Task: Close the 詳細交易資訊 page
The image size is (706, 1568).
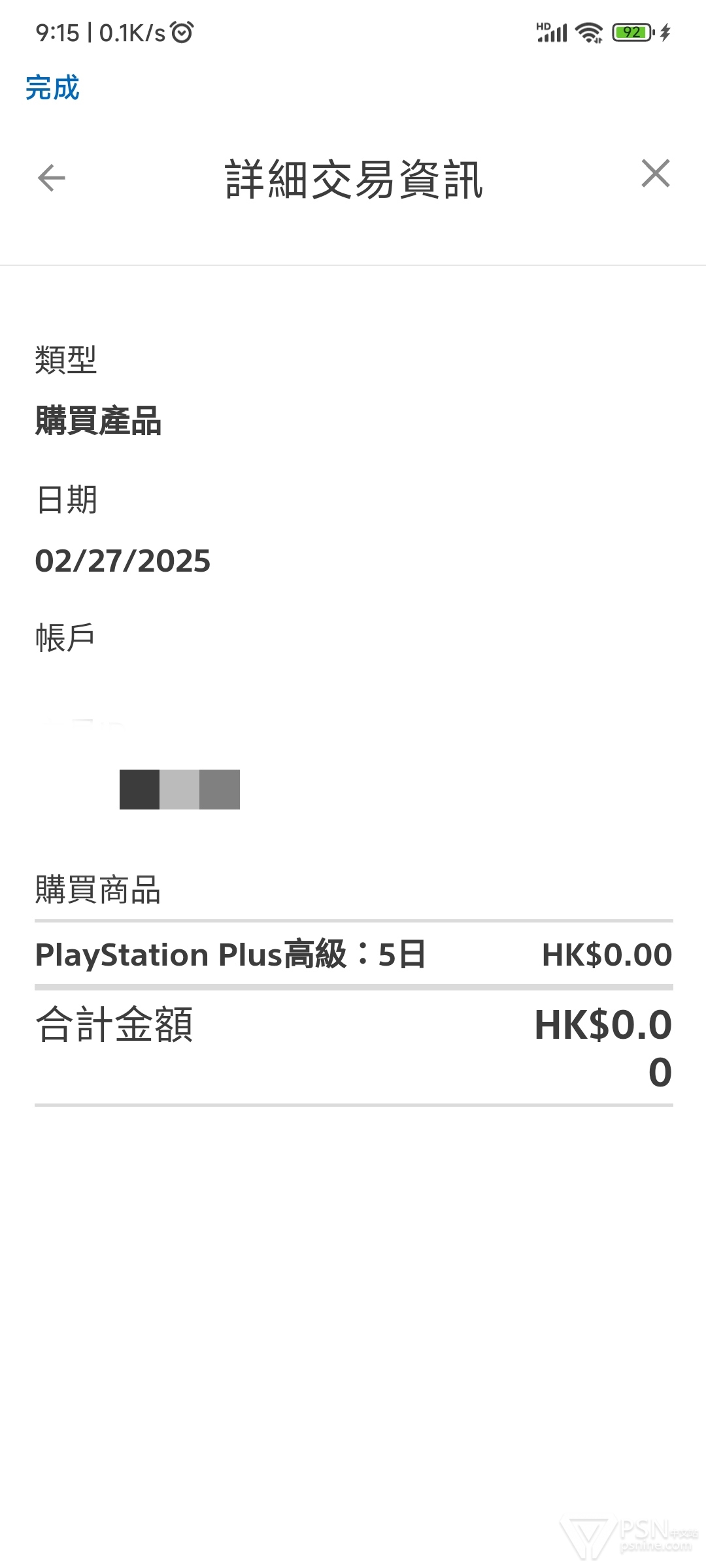Action: [656, 174]
